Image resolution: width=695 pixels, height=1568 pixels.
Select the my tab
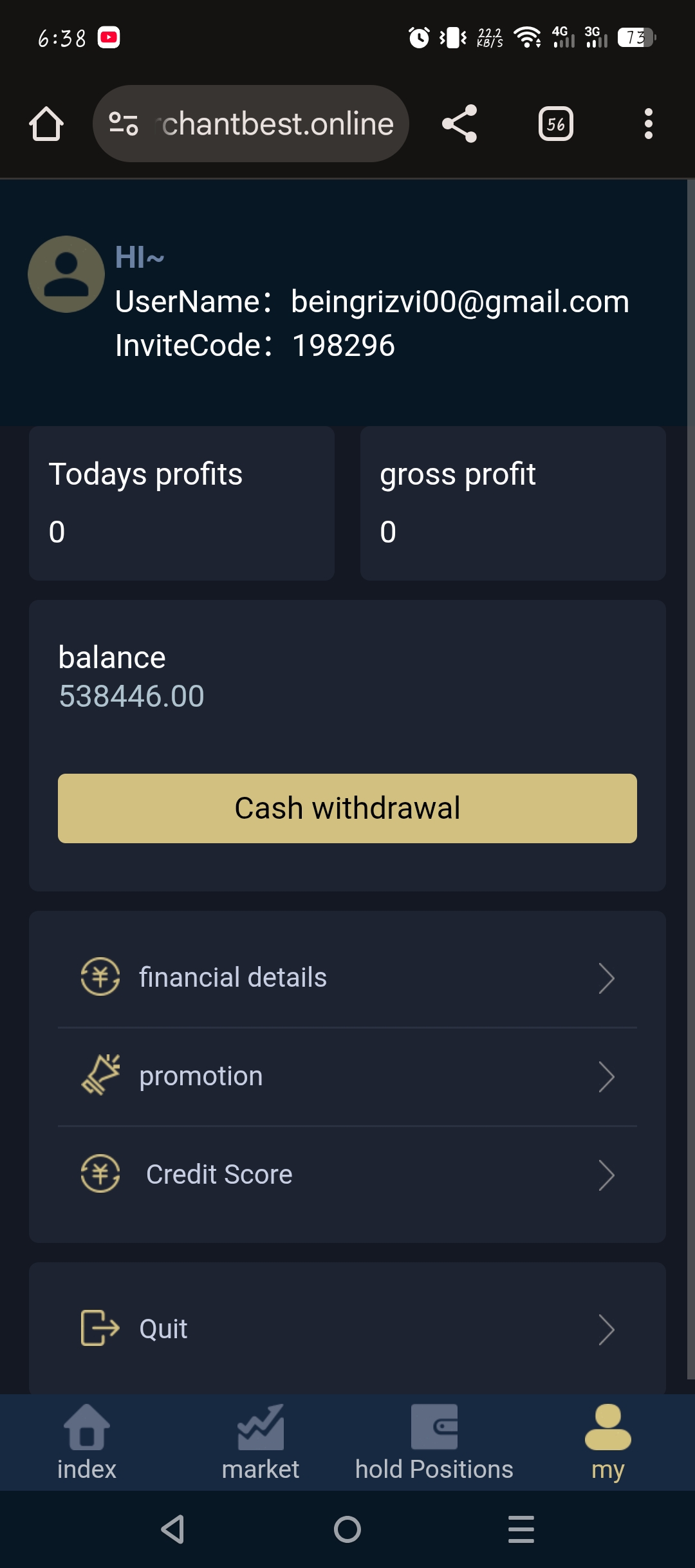[607, 1443]
